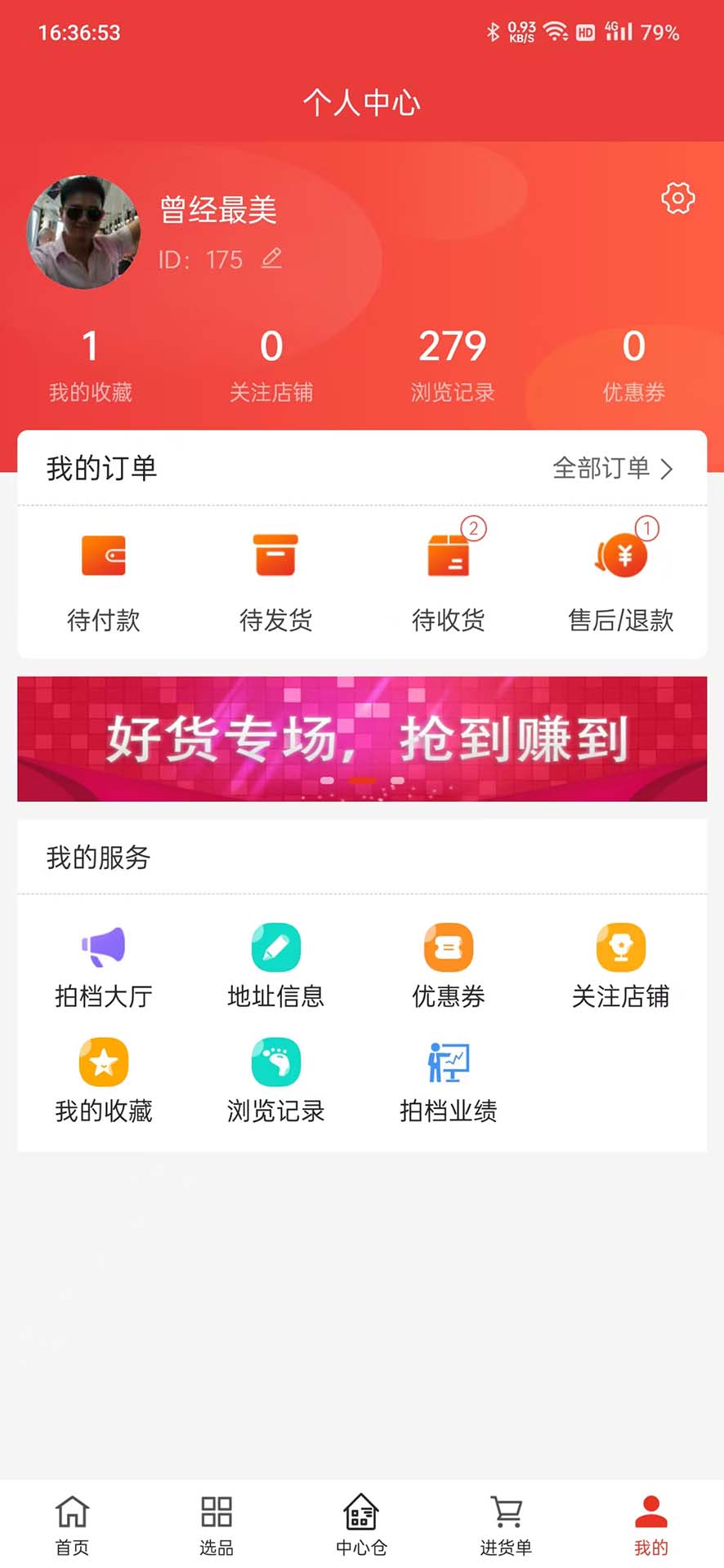Edit user ID with the pencil icon
This screenshot has width=724, height=1568.
[x=271, y=259]
